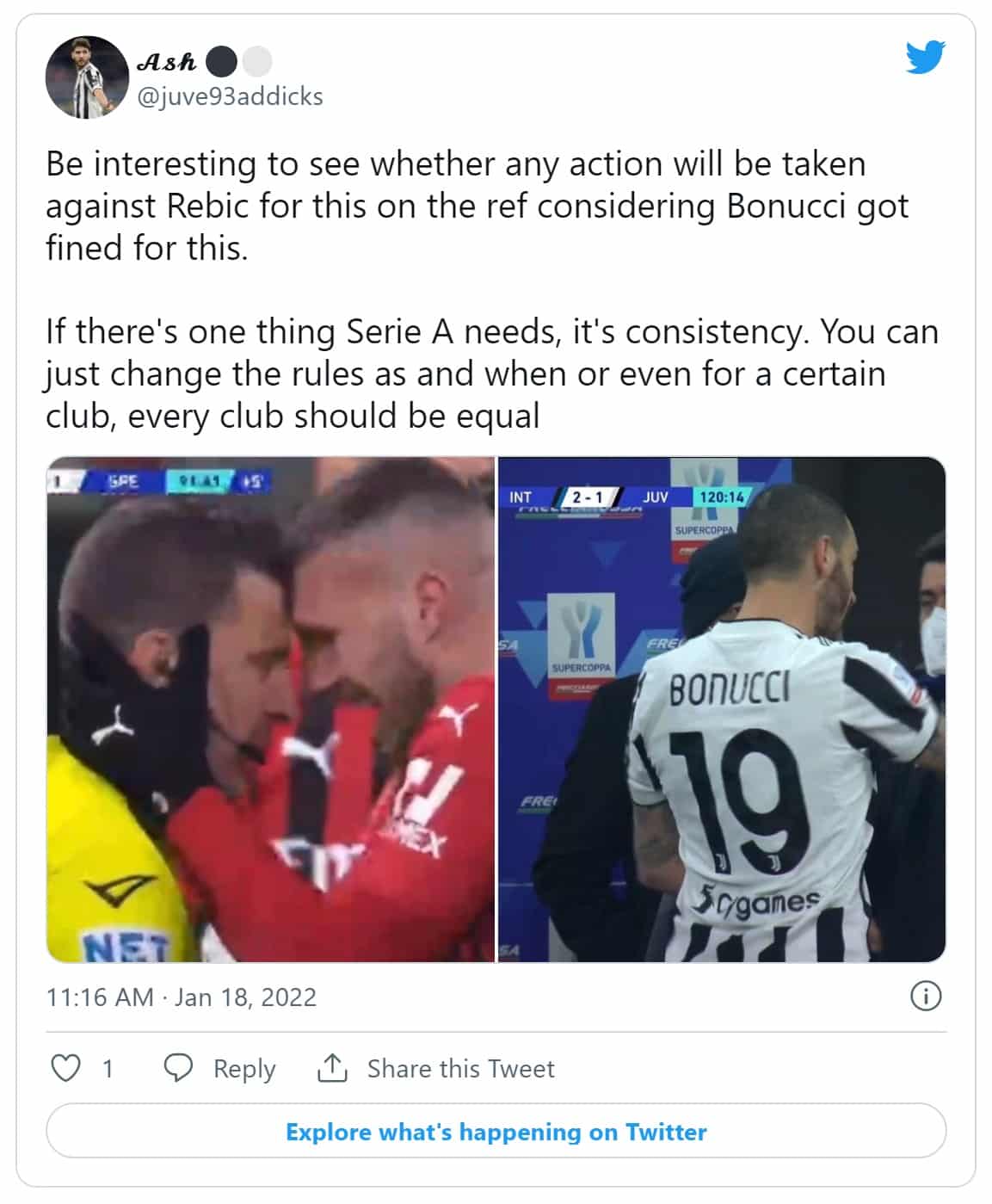Viewport: 992px width, 1204px height.
Task: Open the Twitter bird logo link
Action: 925,57
